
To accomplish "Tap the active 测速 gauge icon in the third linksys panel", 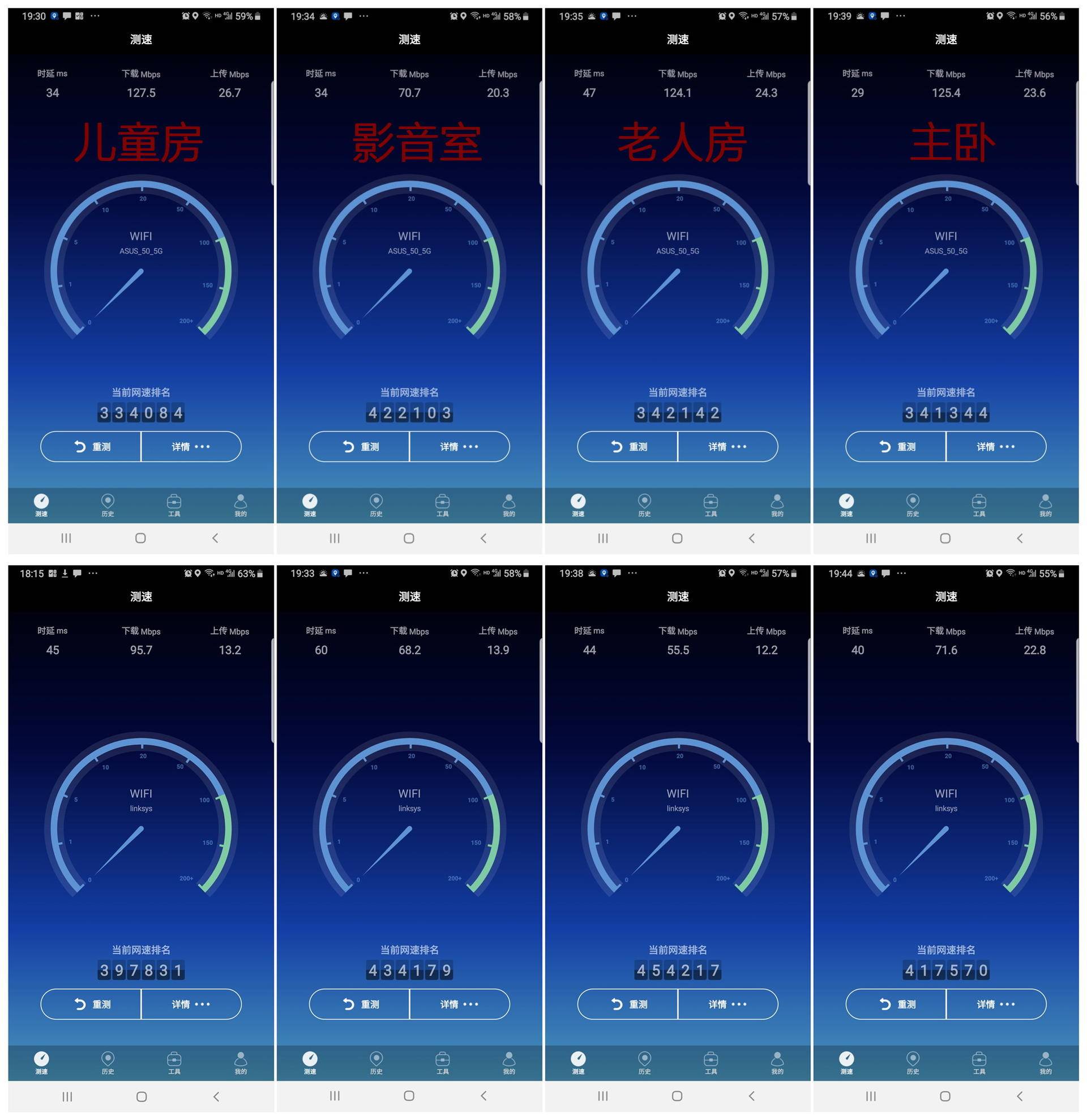I will pyautogui.click(x=578, y=1062).
